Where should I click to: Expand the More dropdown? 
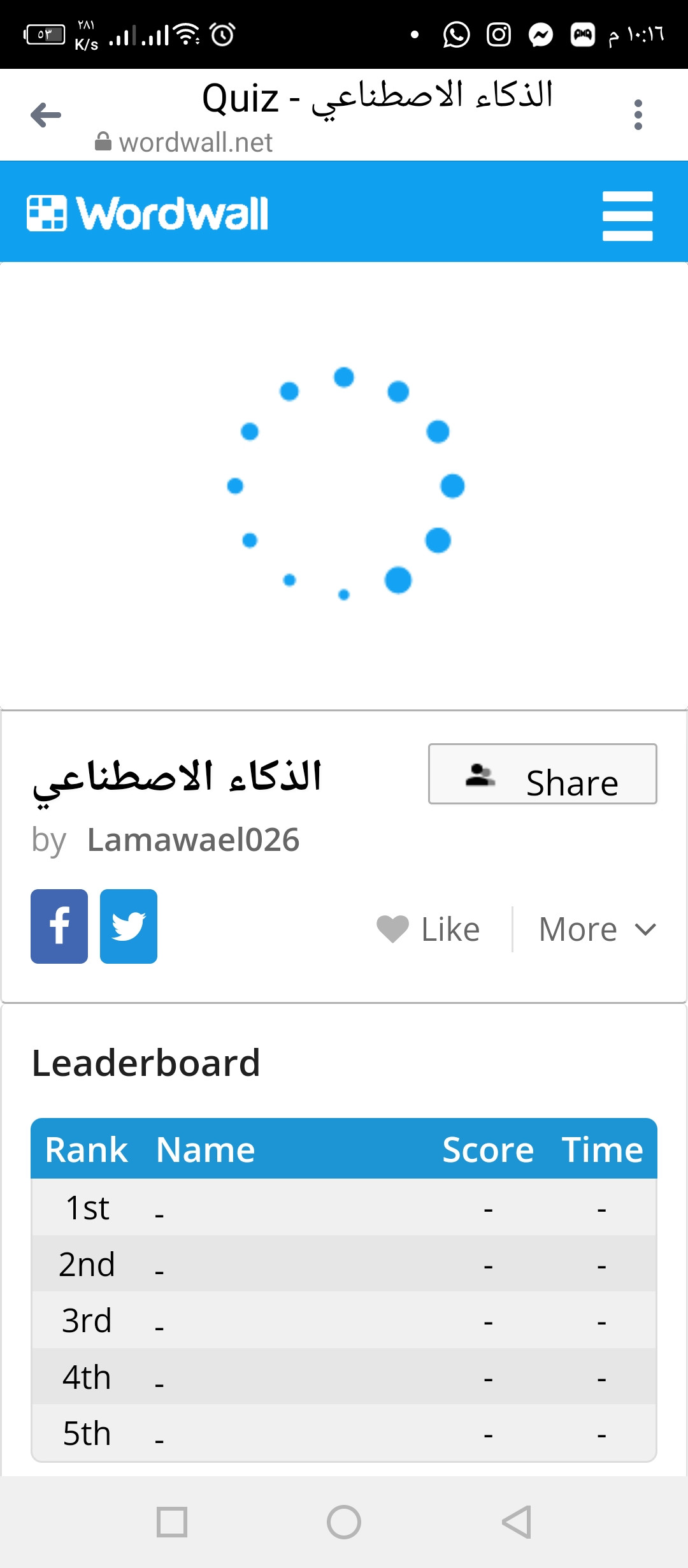point(598,929)
